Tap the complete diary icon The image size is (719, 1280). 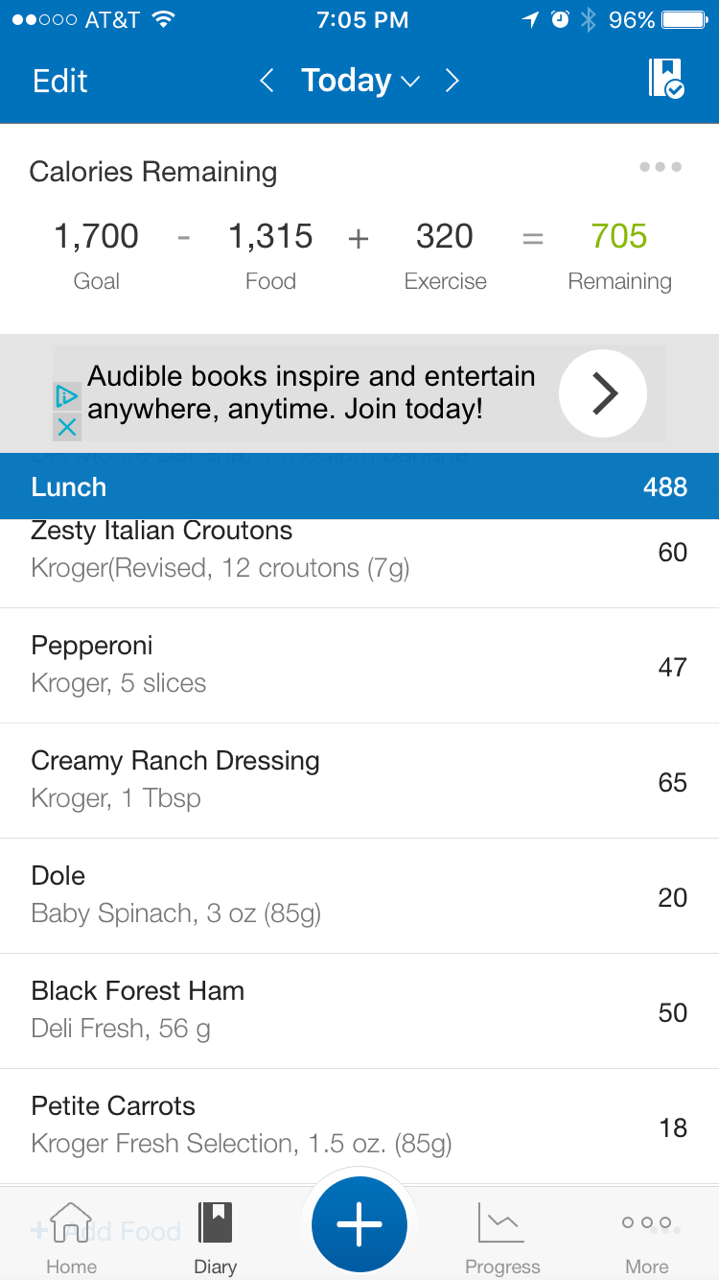point(665,79)
